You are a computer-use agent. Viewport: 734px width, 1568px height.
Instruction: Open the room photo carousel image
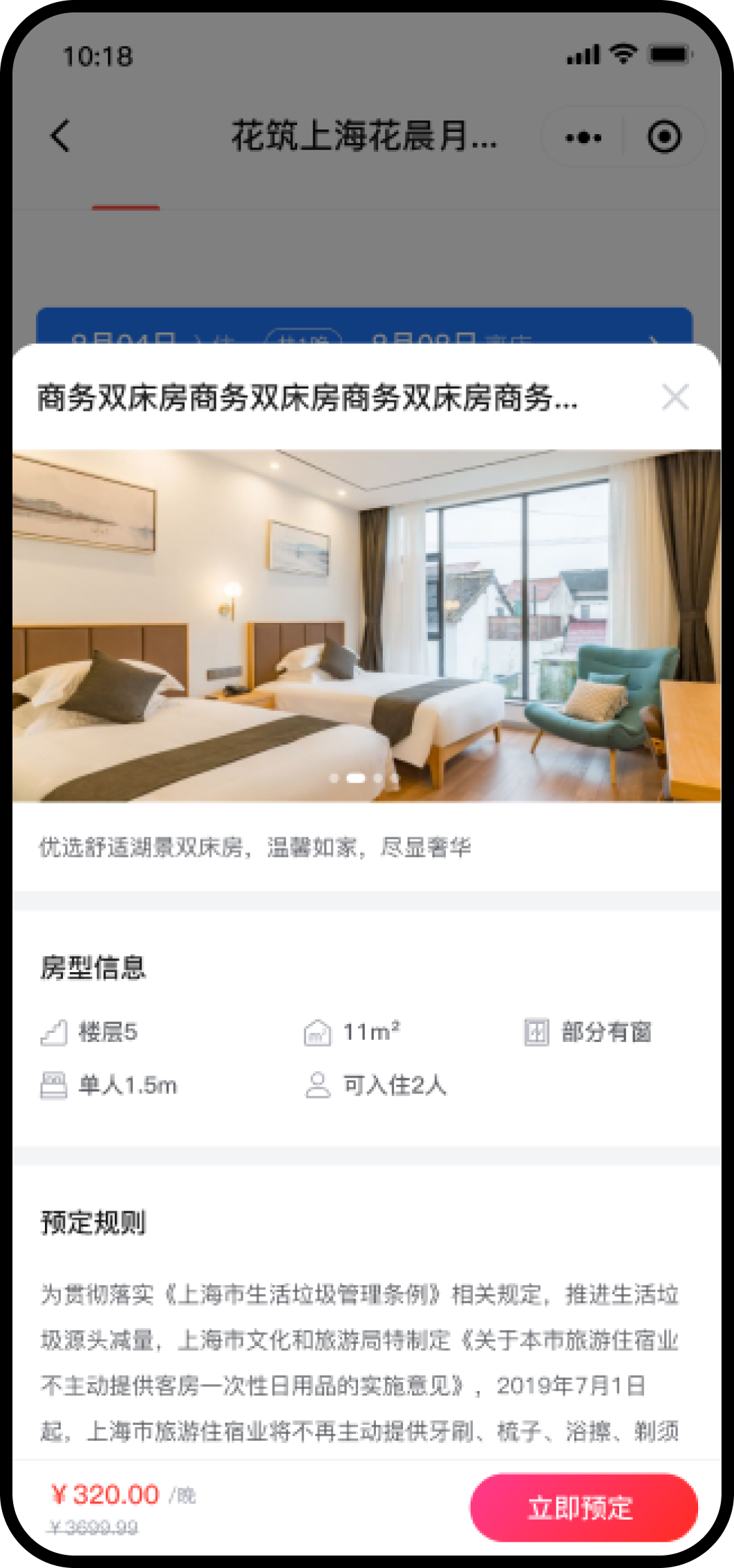pos(366,626)
